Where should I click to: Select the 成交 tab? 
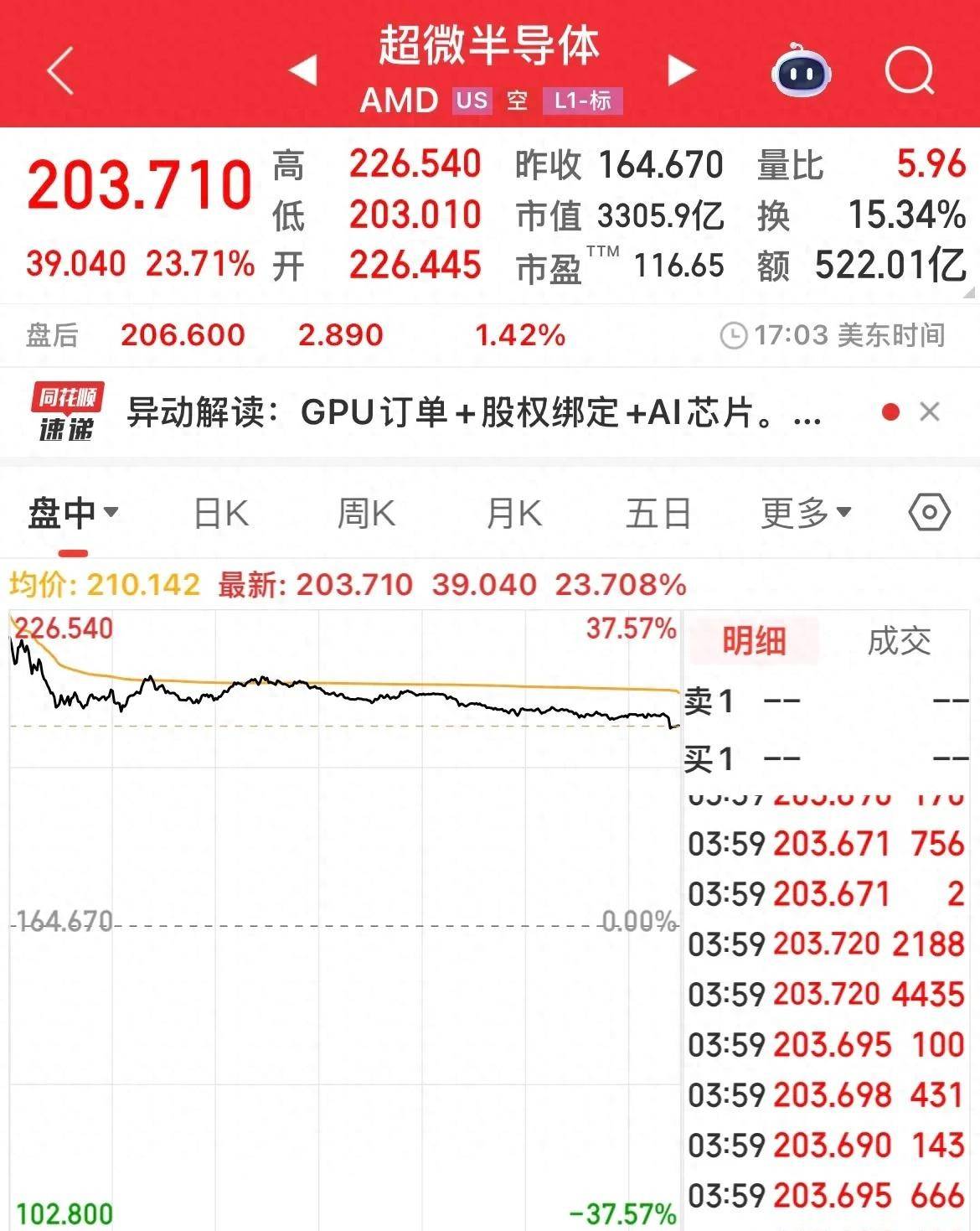click(899, 641)
